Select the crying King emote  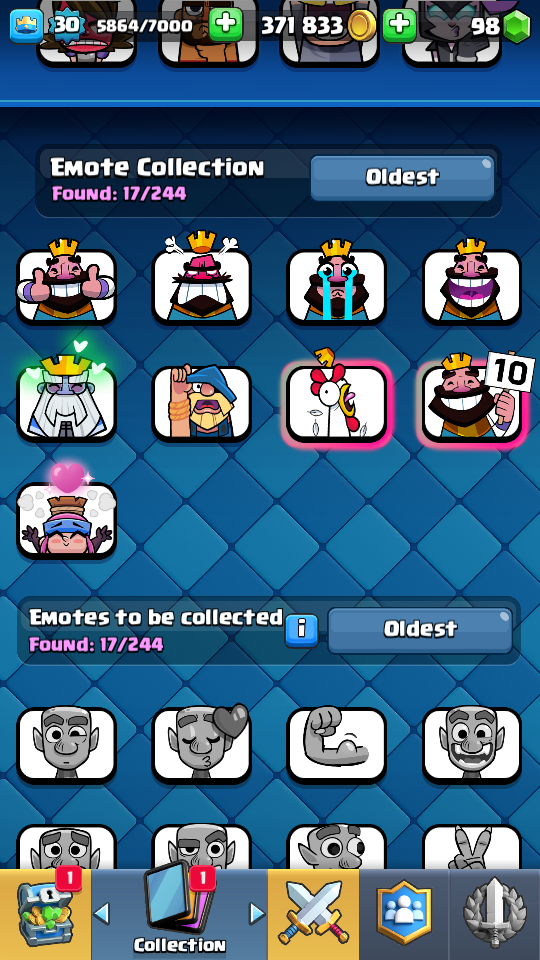(x=337, y=282)
